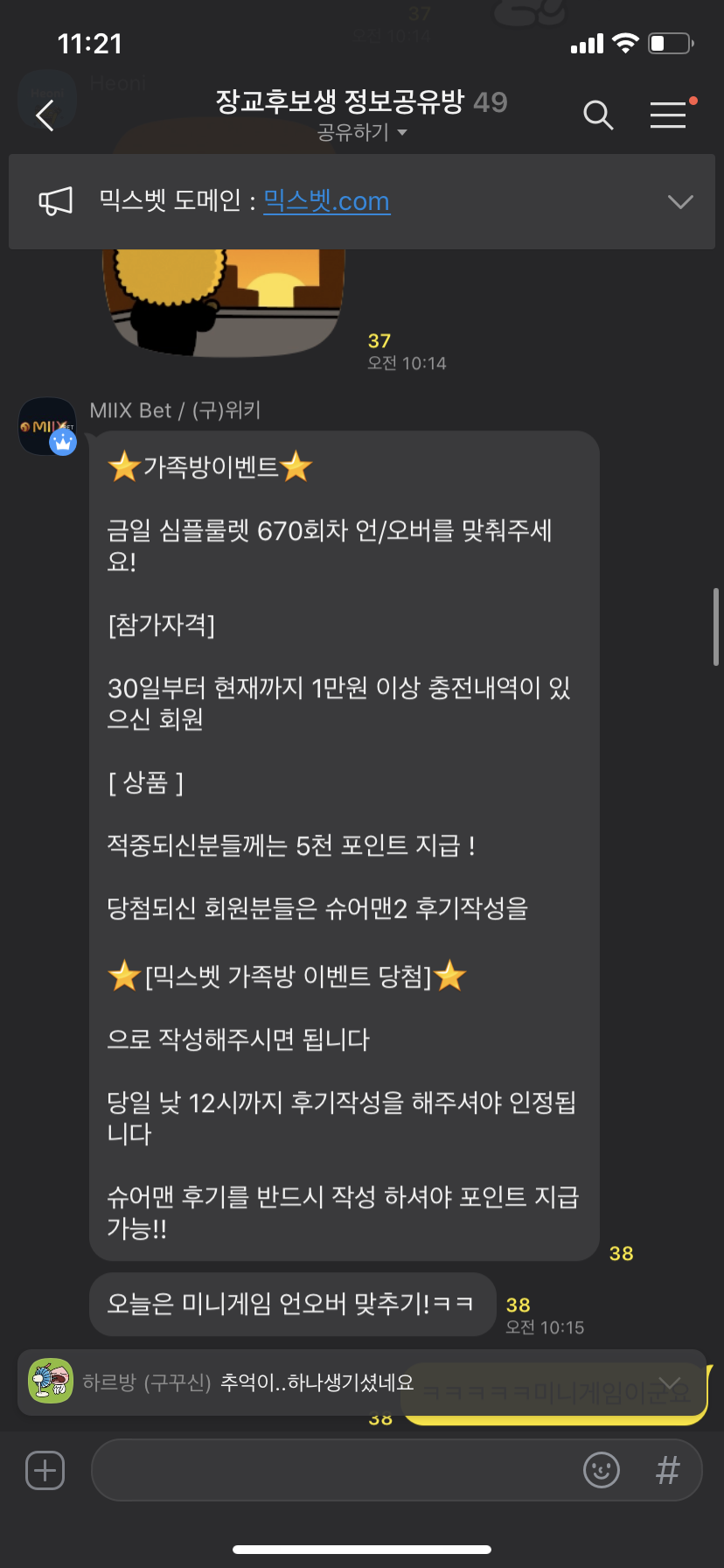Open the 공유하기 share dropdown

[362, 133]
